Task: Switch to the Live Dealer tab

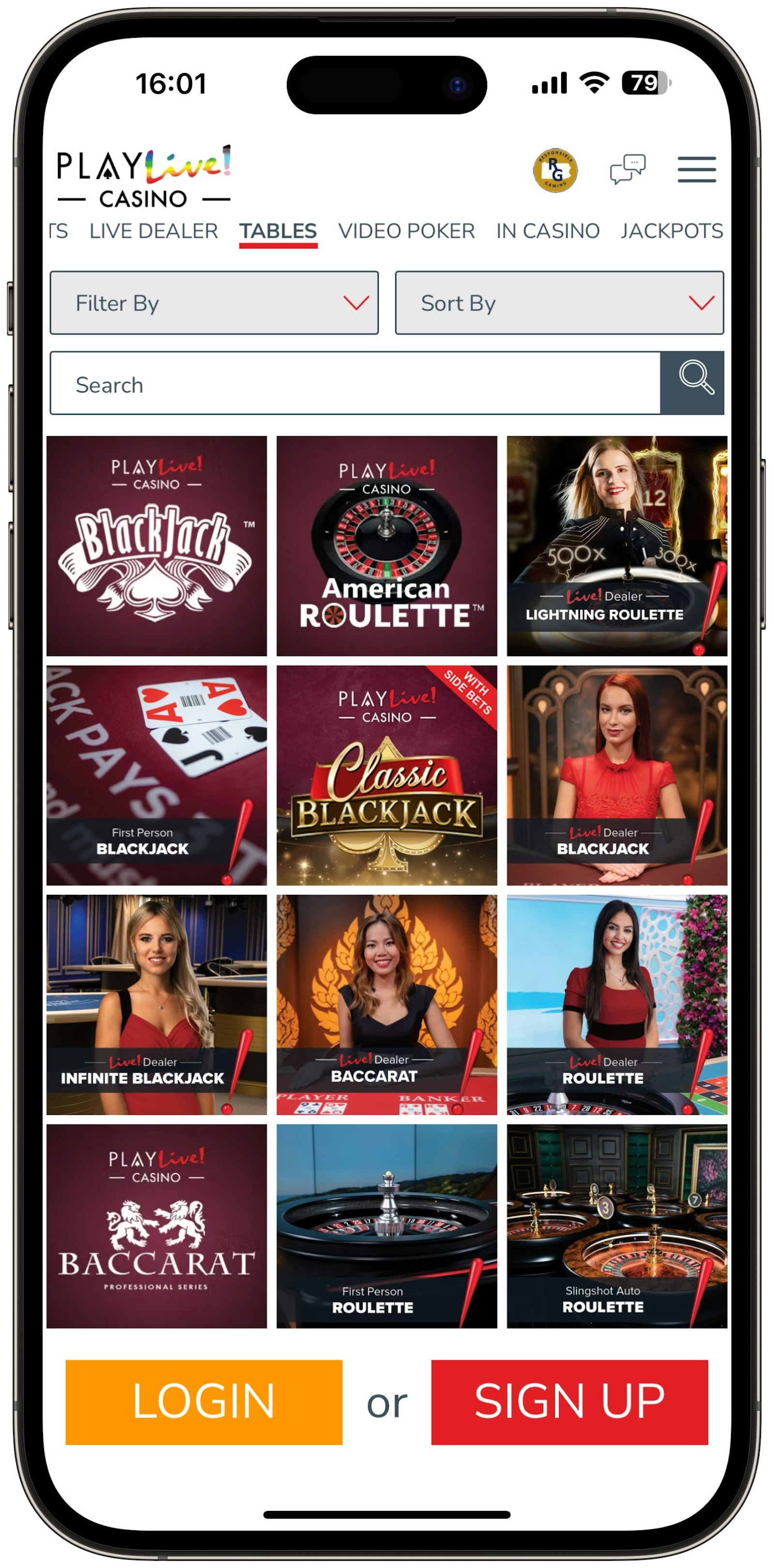Action: (153, 231)
